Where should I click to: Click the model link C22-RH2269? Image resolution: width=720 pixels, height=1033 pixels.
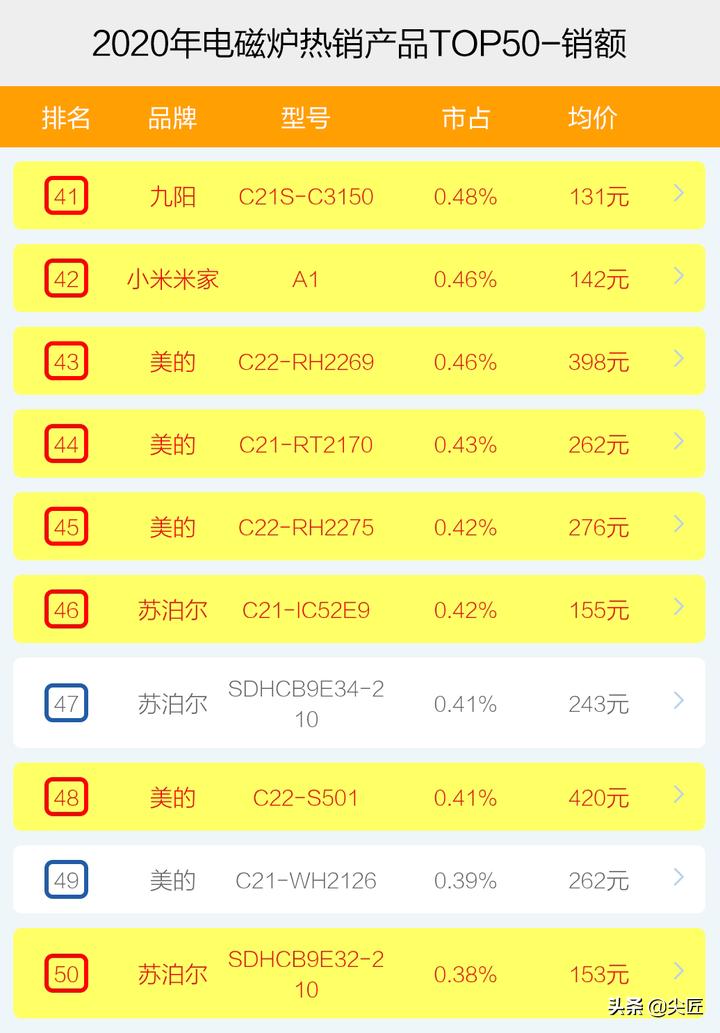(306, 361)
